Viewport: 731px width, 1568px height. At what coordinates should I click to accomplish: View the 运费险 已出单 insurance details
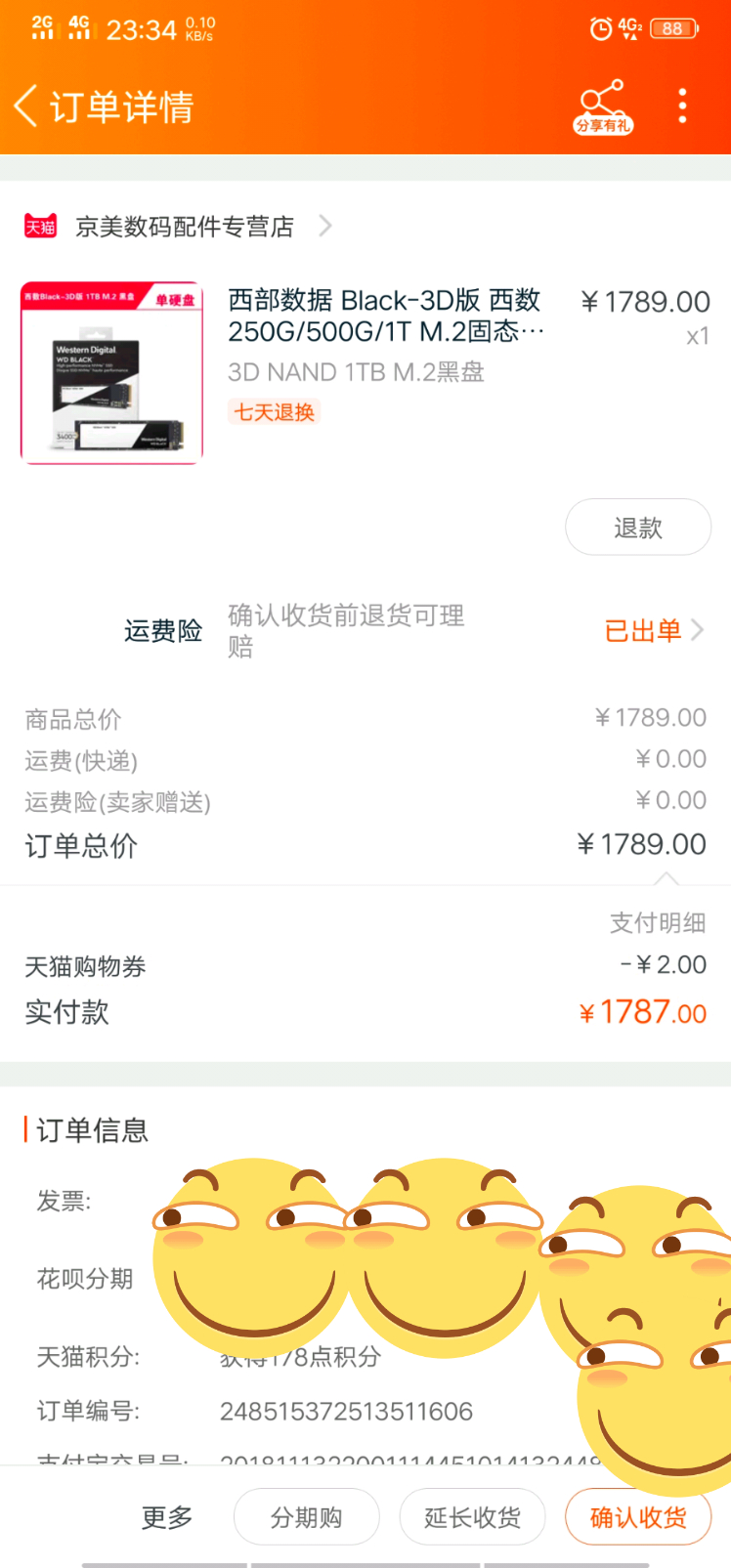tap(653, 630)
